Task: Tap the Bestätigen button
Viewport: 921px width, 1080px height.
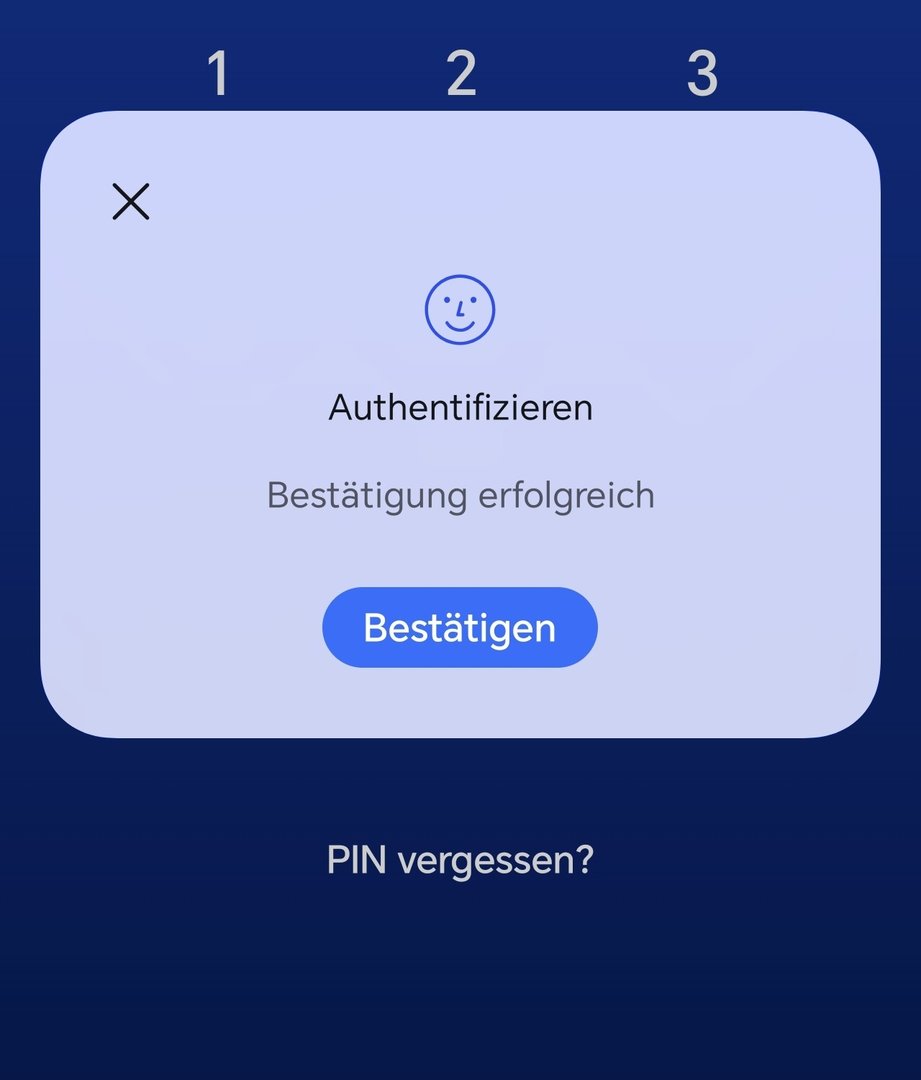Action: click(x=459, y=627)
